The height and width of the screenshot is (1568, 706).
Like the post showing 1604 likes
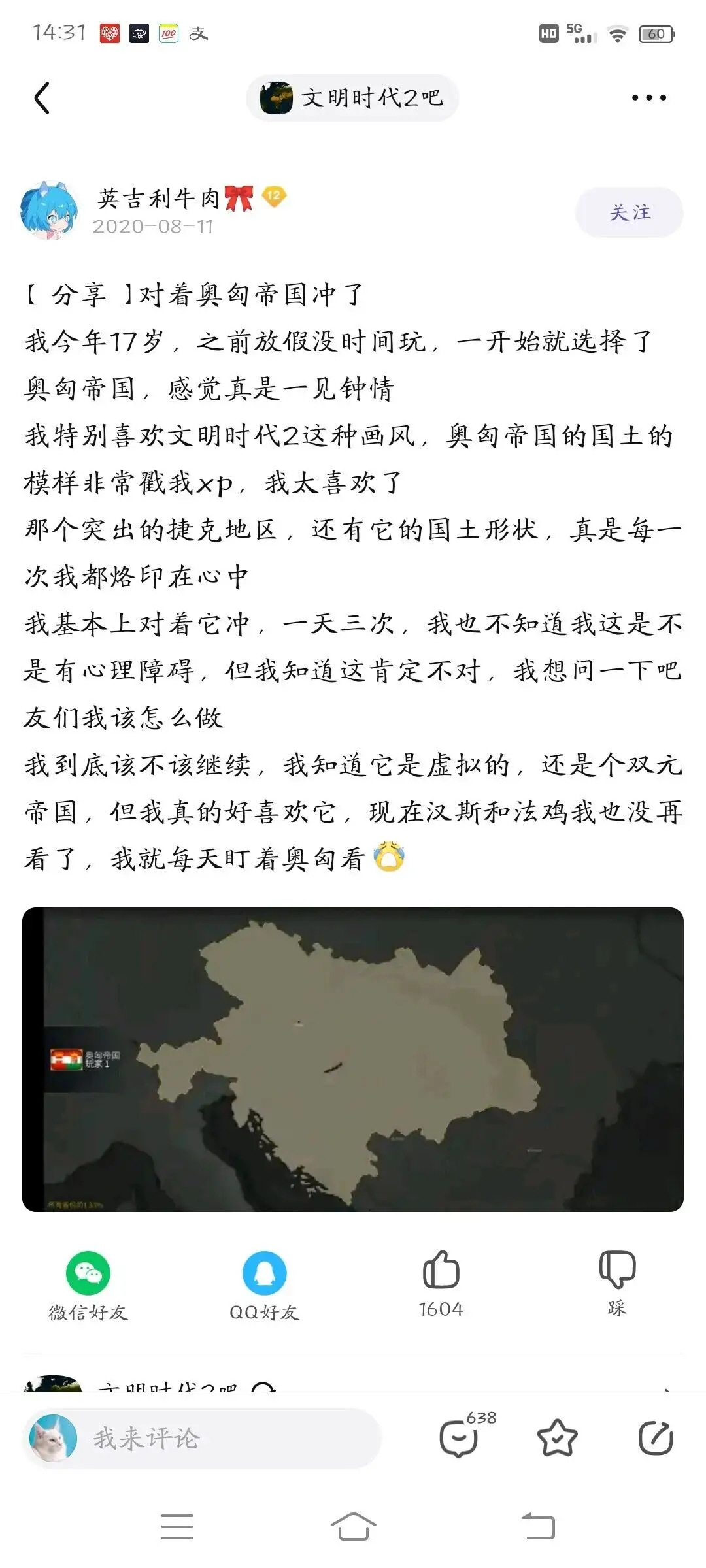[441, 1284]
